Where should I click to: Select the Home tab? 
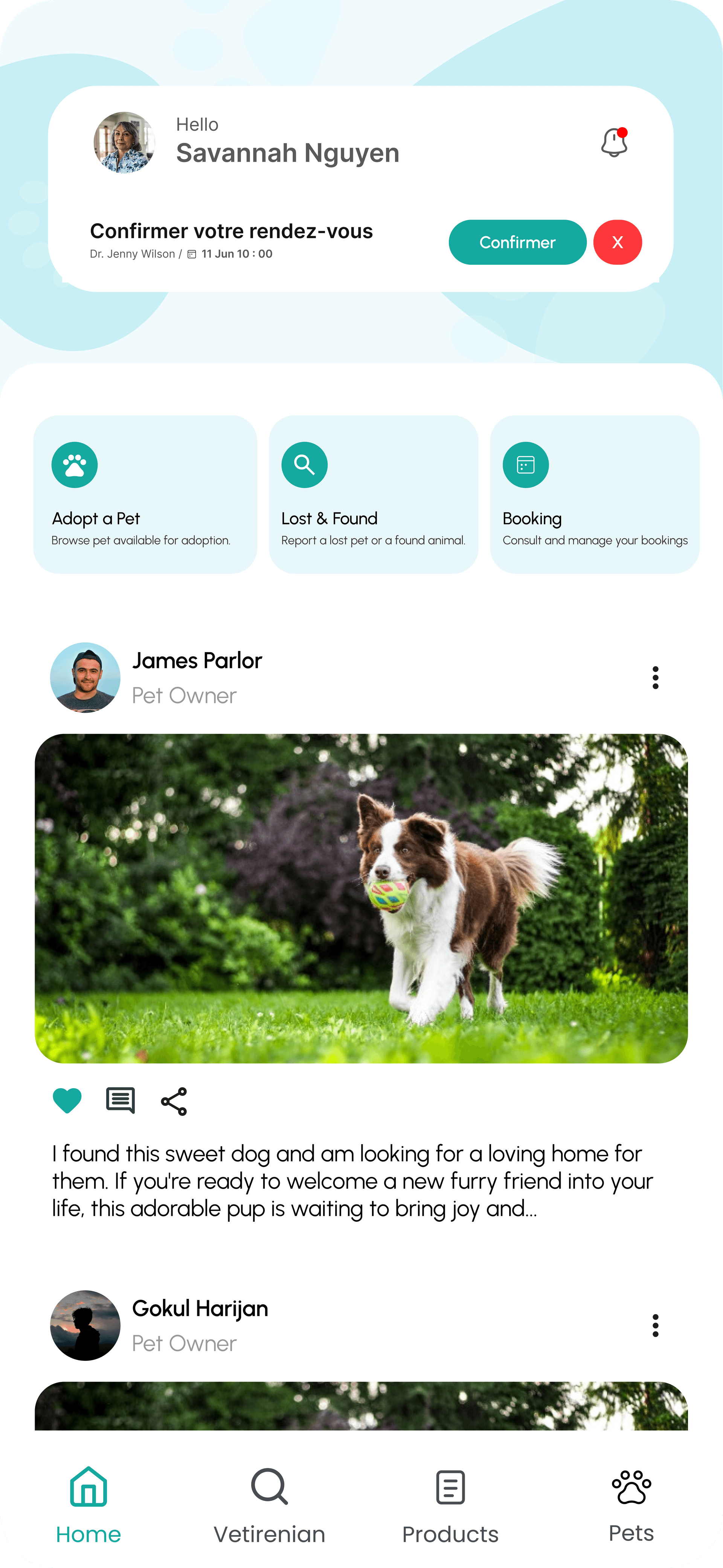pyautogui.click(x=89, y=1507)
